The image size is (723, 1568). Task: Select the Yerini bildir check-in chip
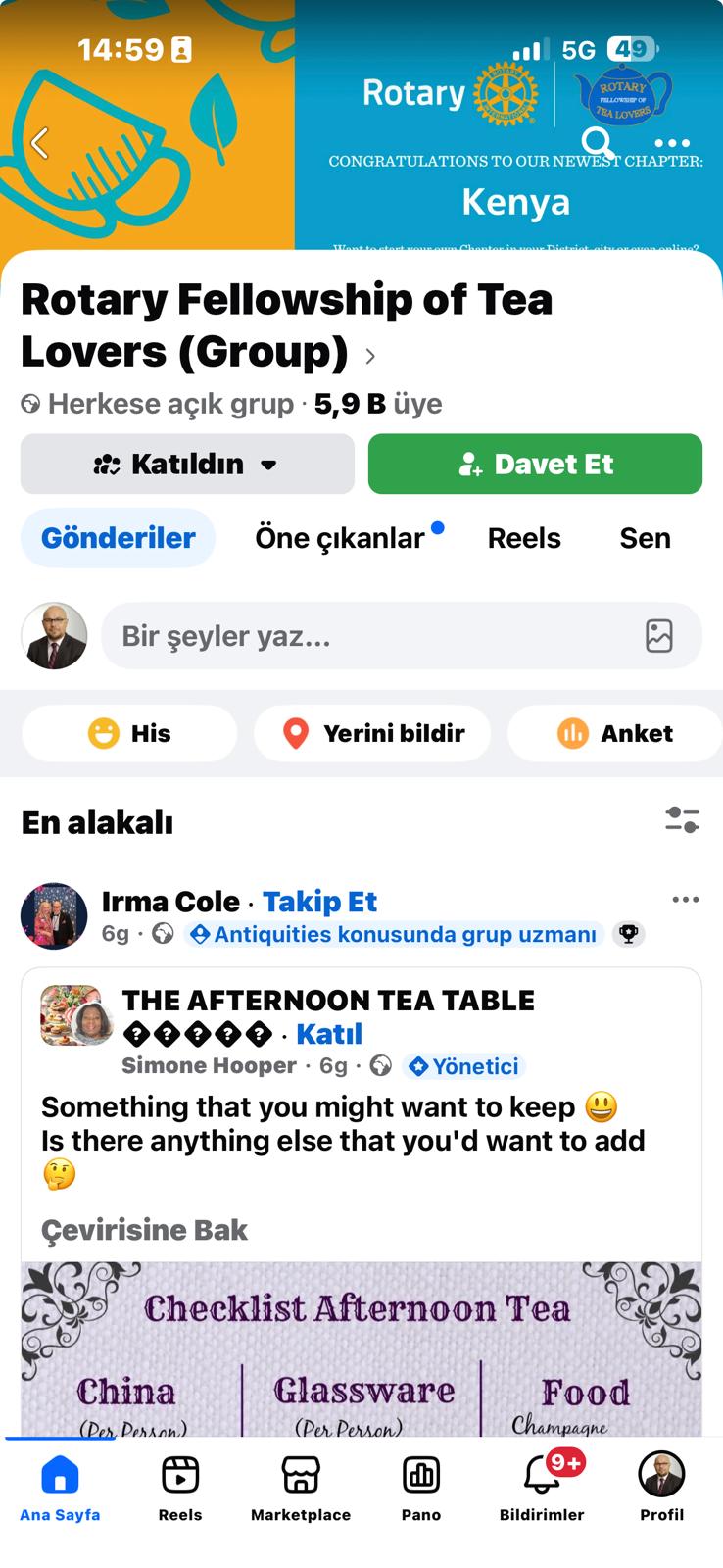372,733
